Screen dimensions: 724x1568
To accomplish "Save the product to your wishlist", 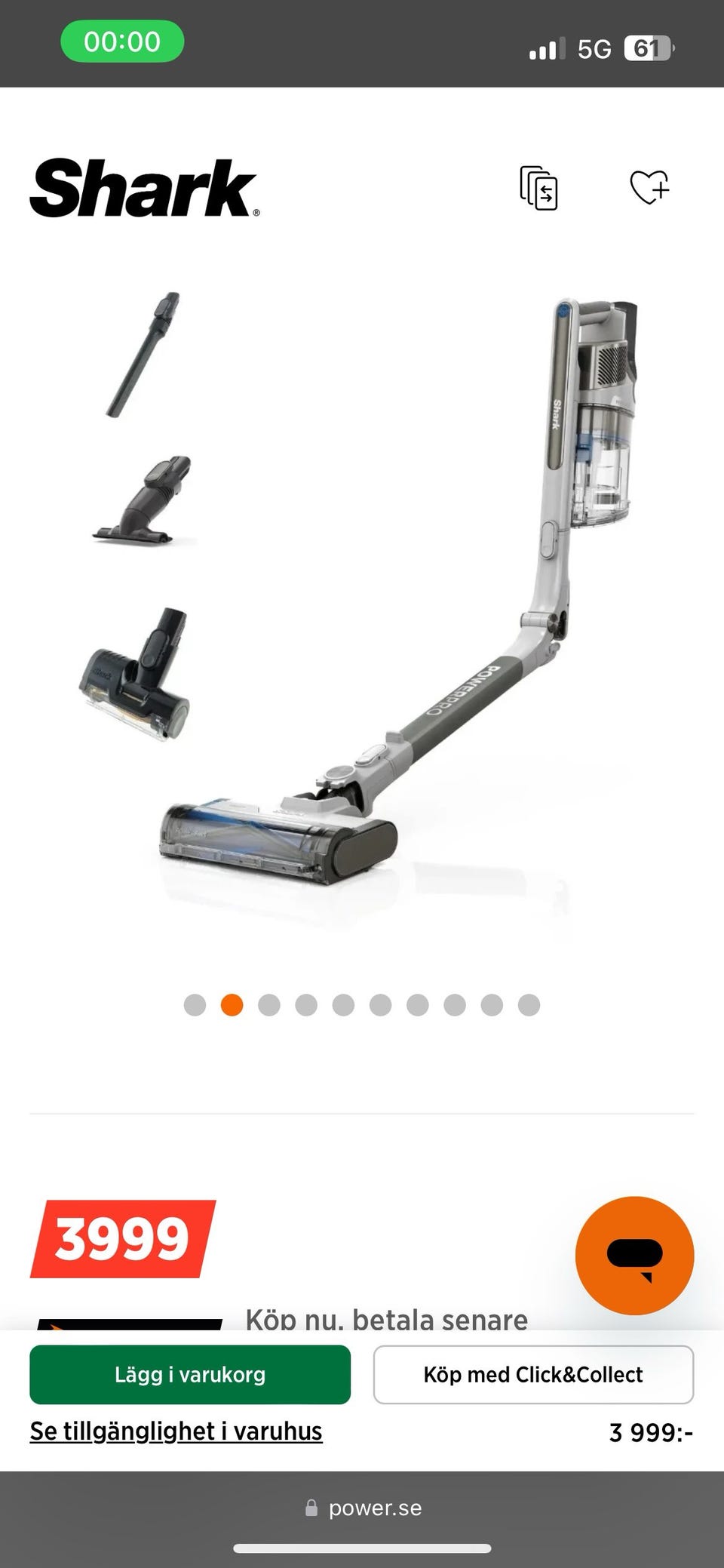I will [x=649, y=187].
